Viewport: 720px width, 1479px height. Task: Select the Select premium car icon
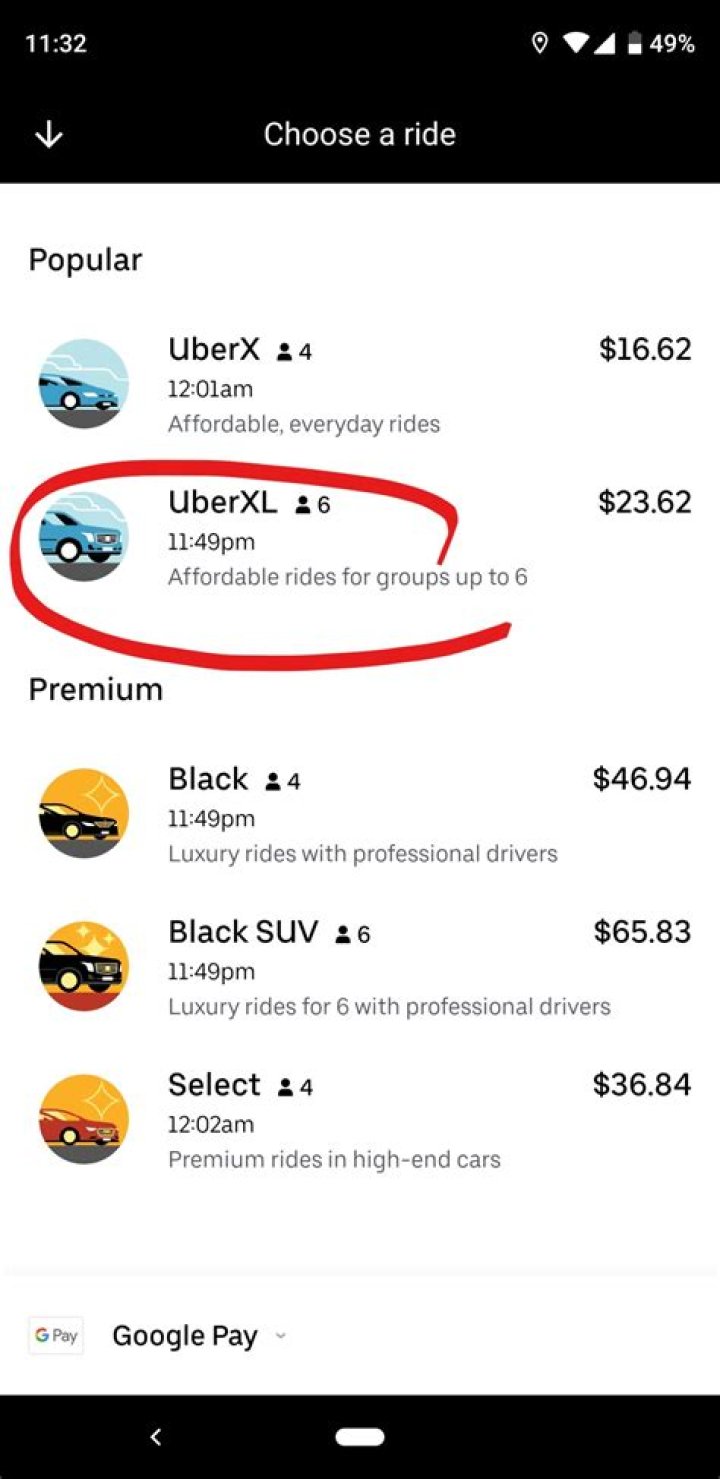pyautogui.click(x=83, y=1118)
